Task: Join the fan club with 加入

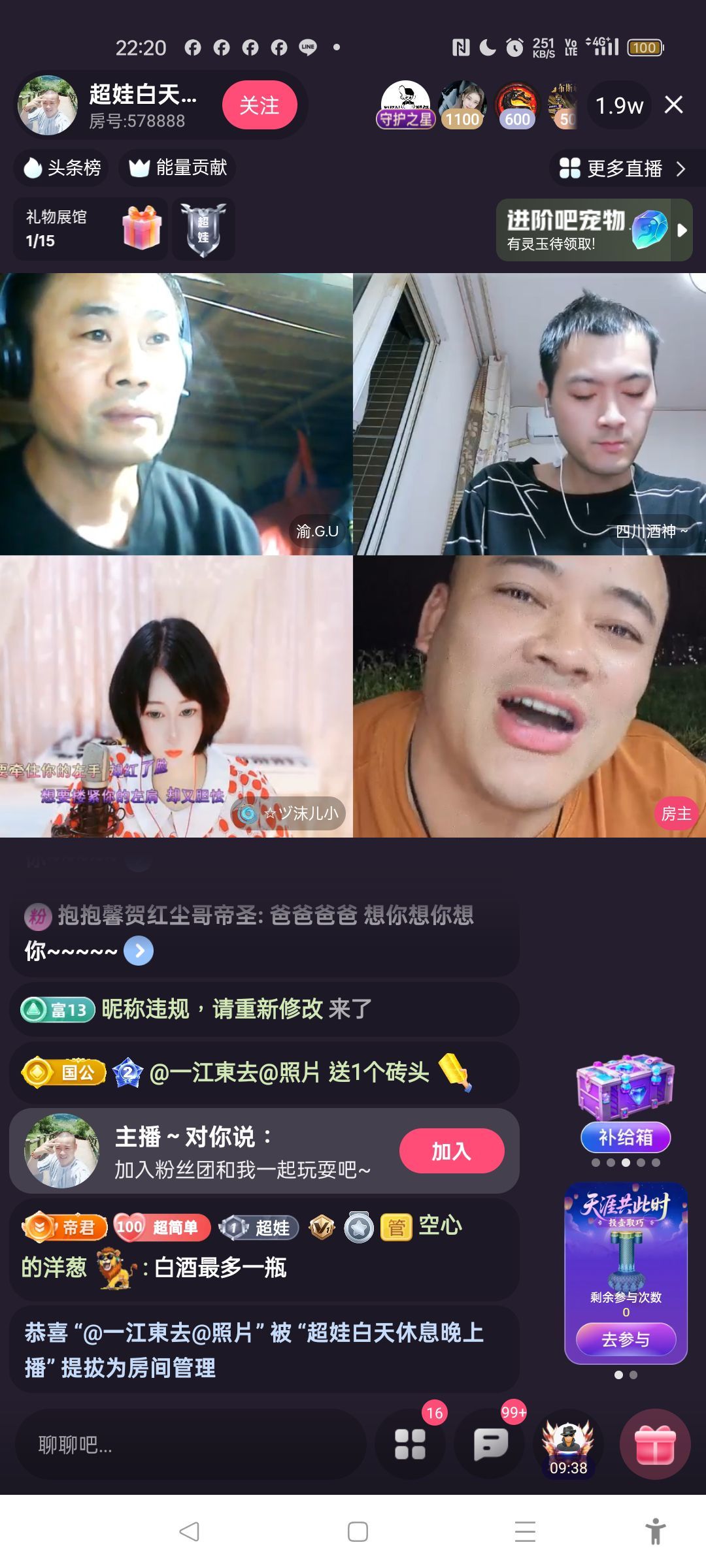Action: pyautogui.click(x=451, y=1151)
